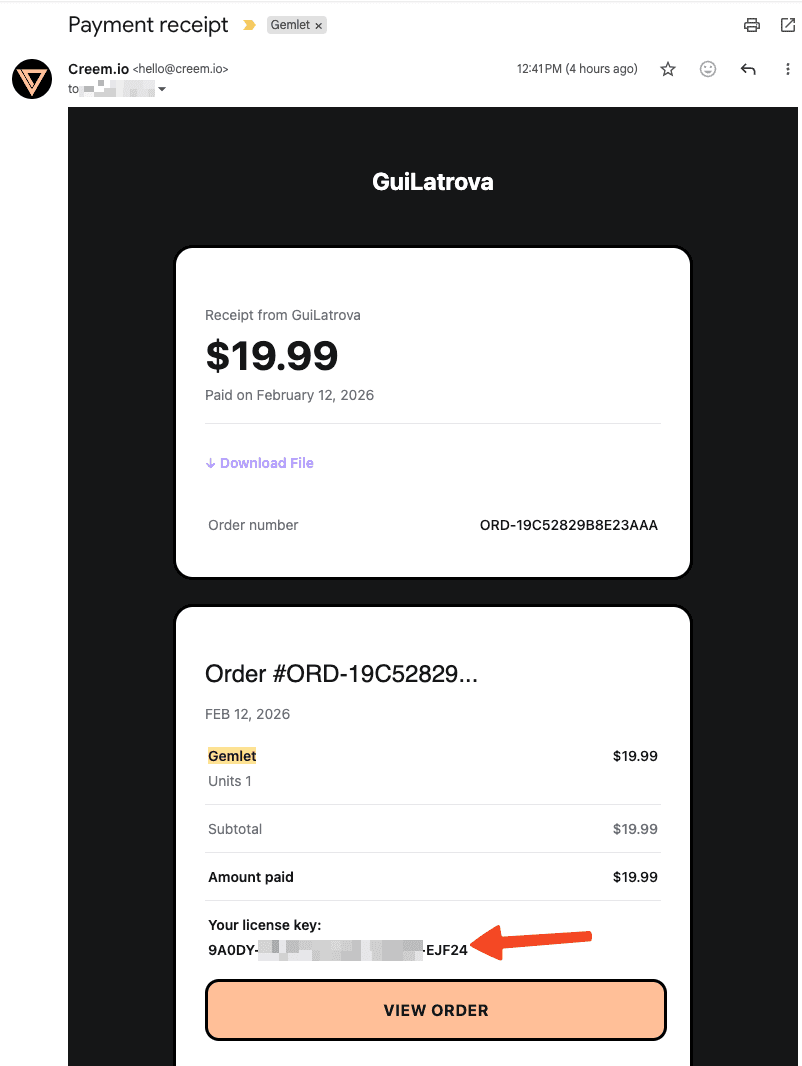Remove the Gemlet label with its x
The width and height of the screenshot is (802, 1066).
318,24
